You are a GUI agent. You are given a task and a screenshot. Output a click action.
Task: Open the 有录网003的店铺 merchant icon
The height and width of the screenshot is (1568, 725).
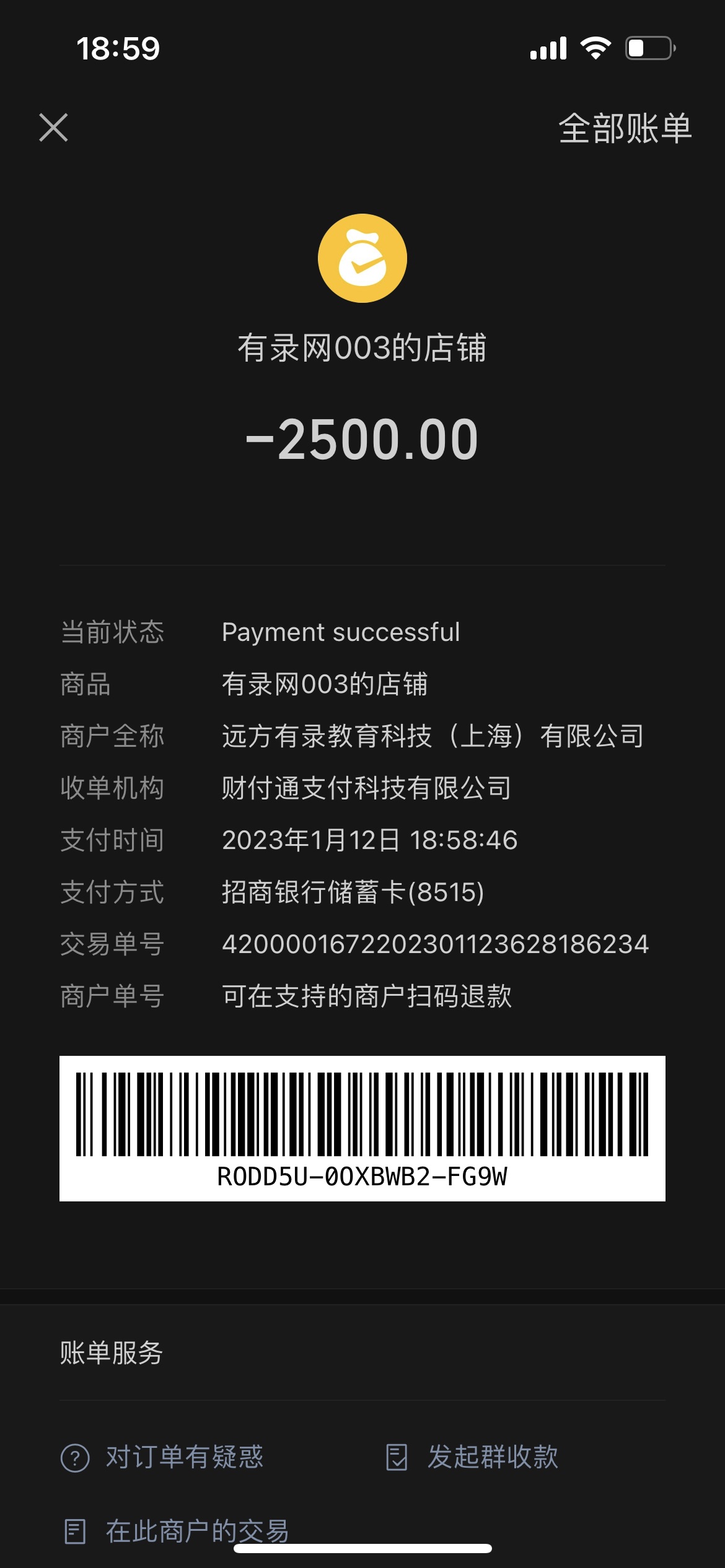tap(362, 258)
